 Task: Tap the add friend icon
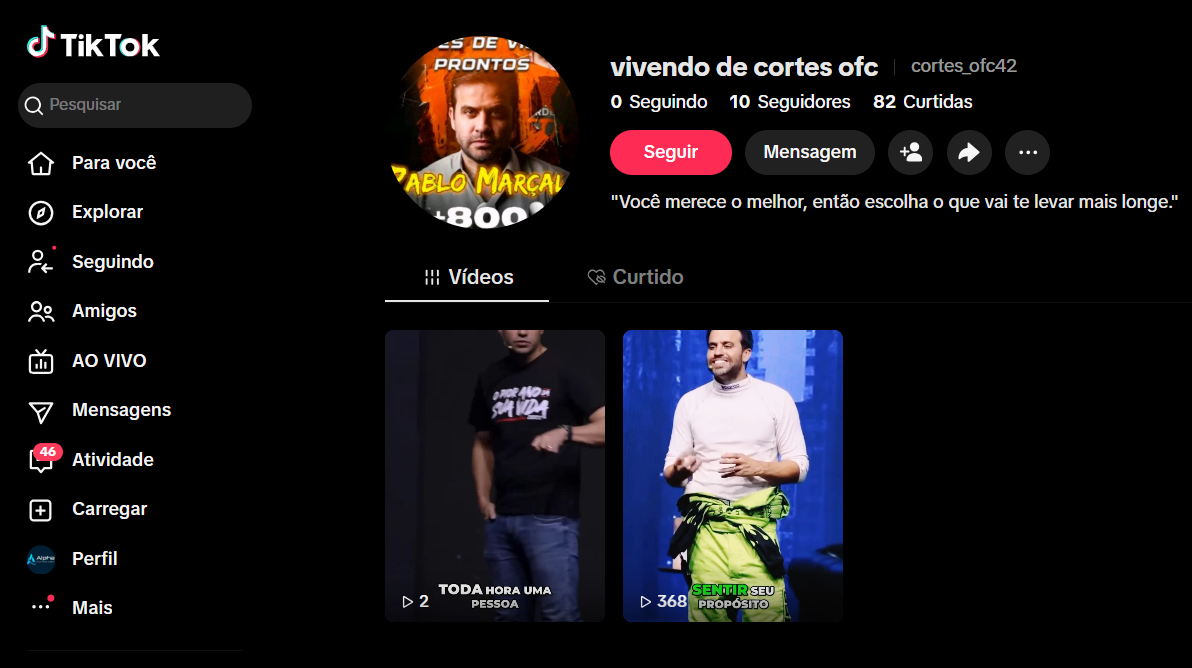[910, 152]
